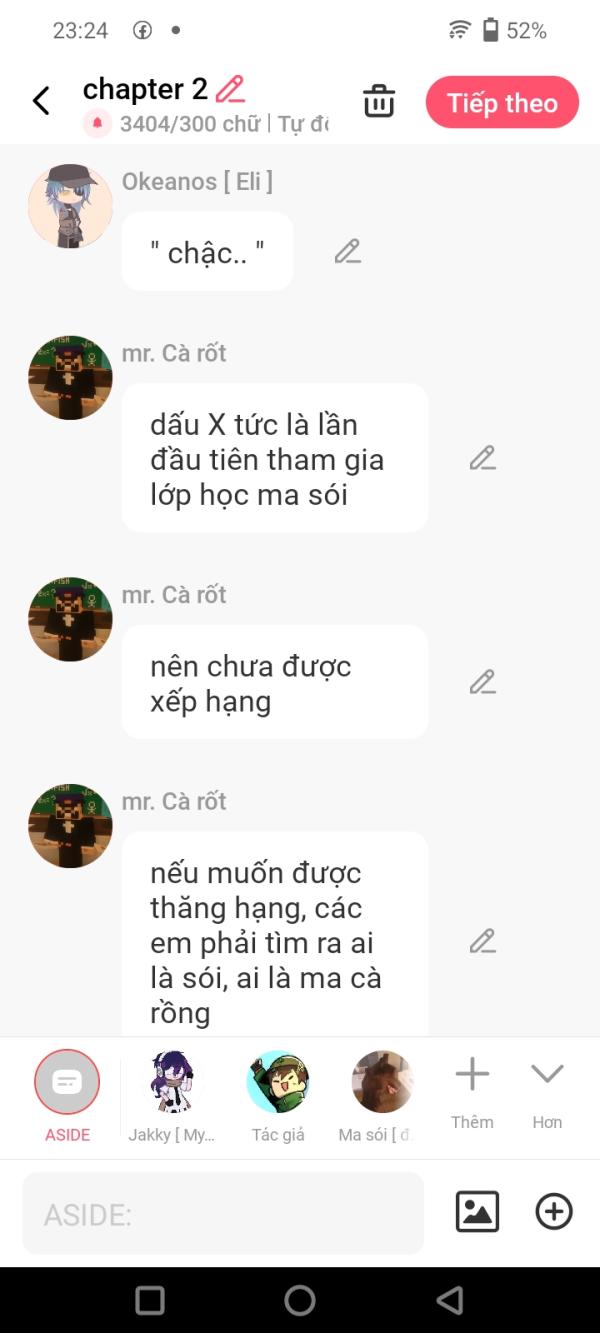600x1333 pixels.
Task: Edit the chapter 2 title
Action: coord(230,89)
